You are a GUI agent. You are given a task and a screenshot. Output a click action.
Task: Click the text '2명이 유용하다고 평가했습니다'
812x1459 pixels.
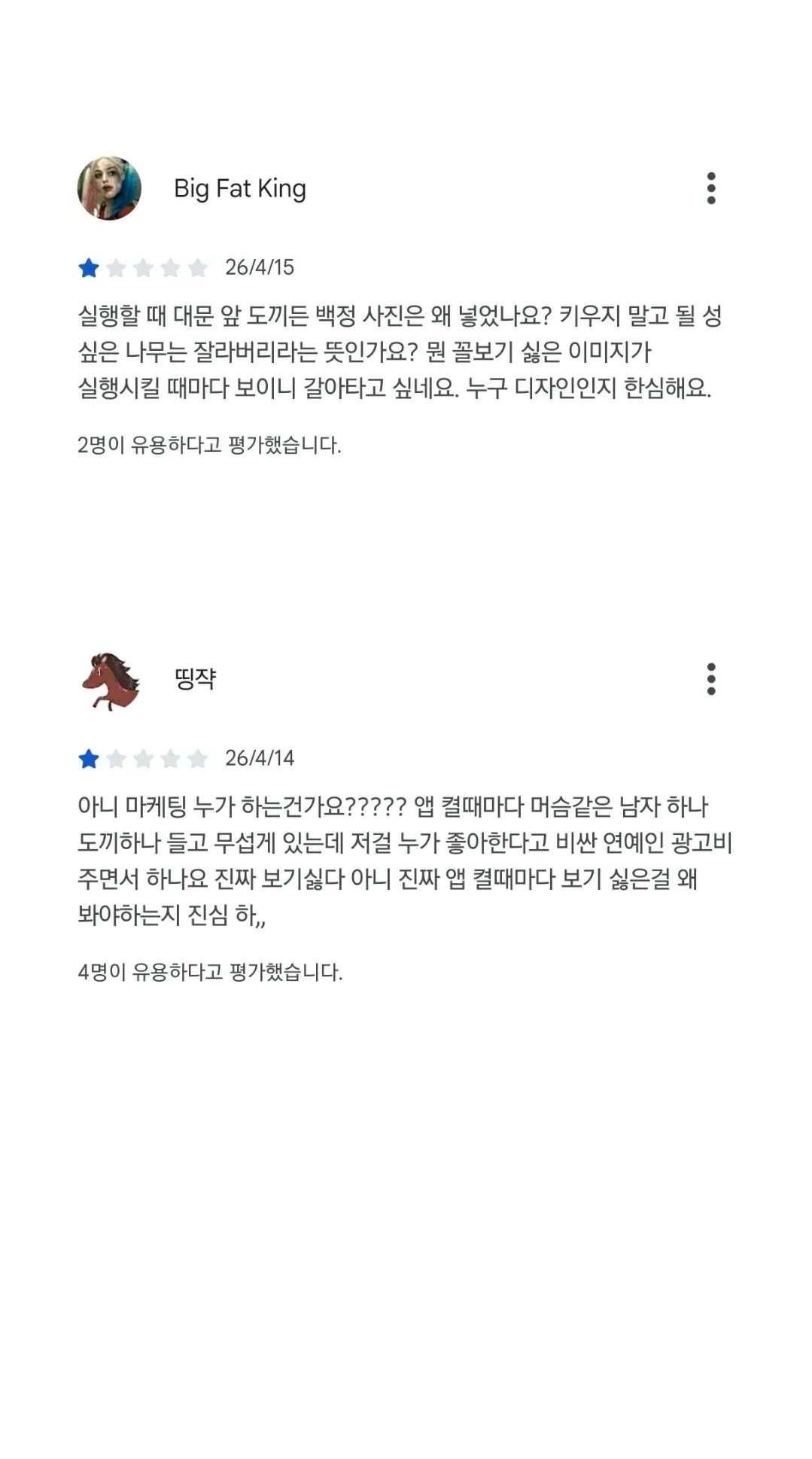[209, 445]
